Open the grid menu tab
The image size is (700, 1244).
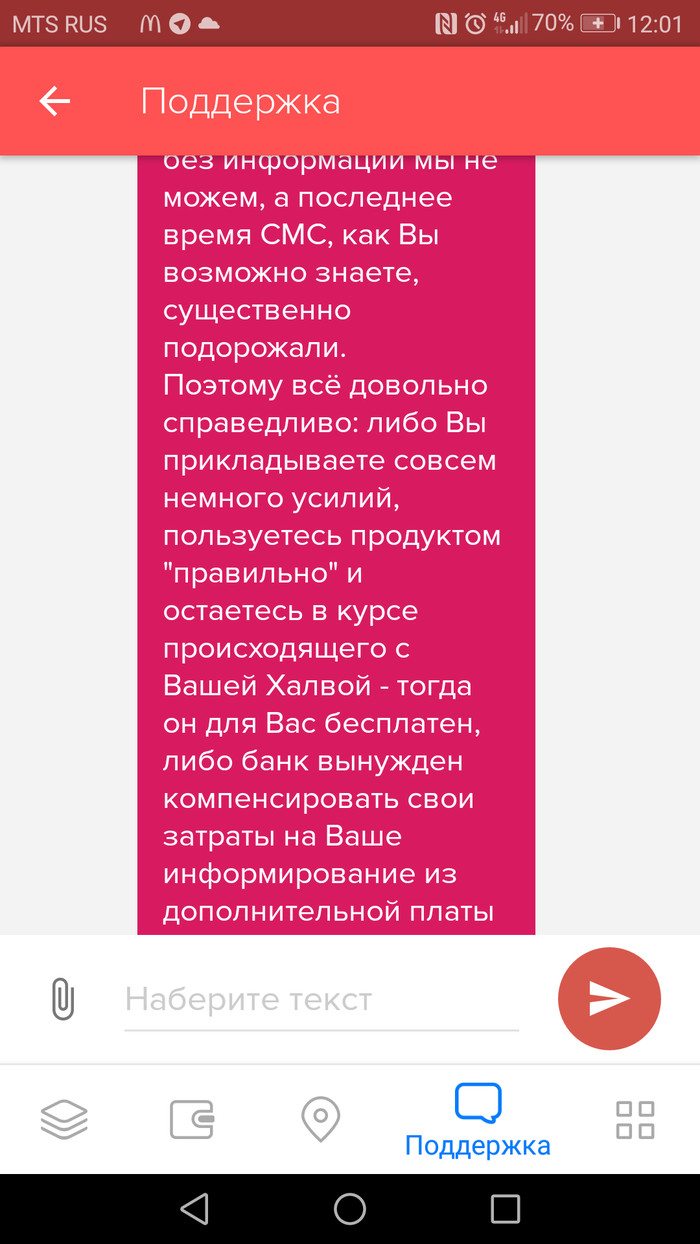pyautogui.click(x=635, y=1118)
